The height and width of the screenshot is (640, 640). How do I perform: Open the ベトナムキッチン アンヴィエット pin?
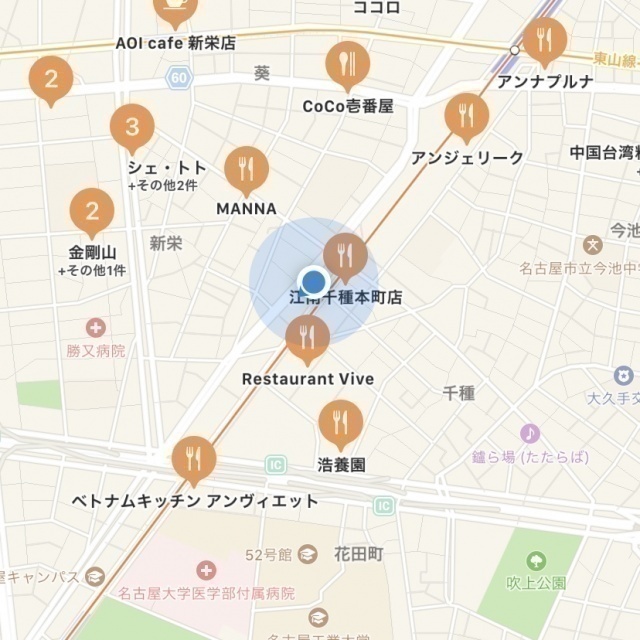(194, 459)
